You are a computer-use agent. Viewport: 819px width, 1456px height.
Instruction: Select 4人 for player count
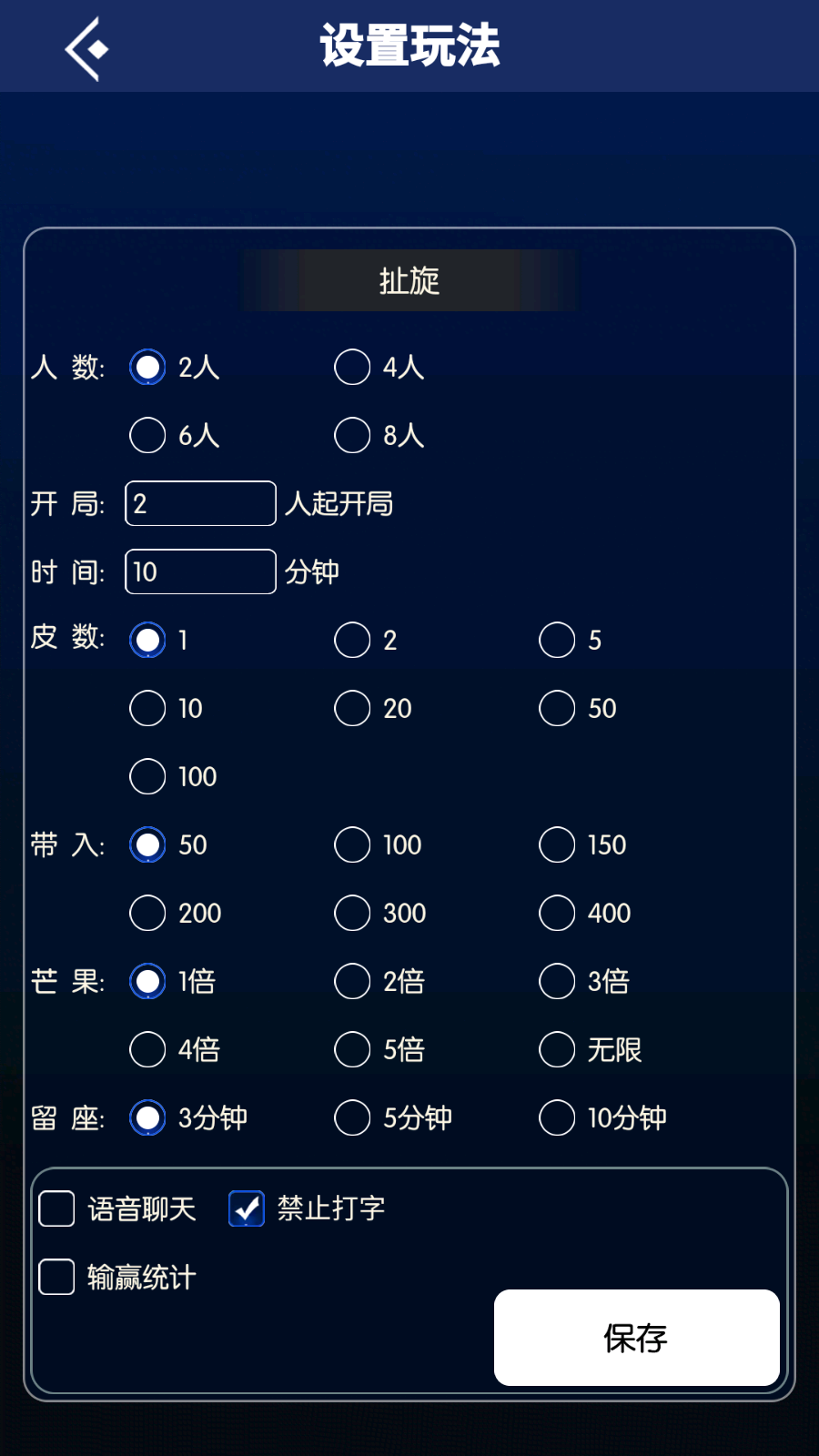pos(352,368)
